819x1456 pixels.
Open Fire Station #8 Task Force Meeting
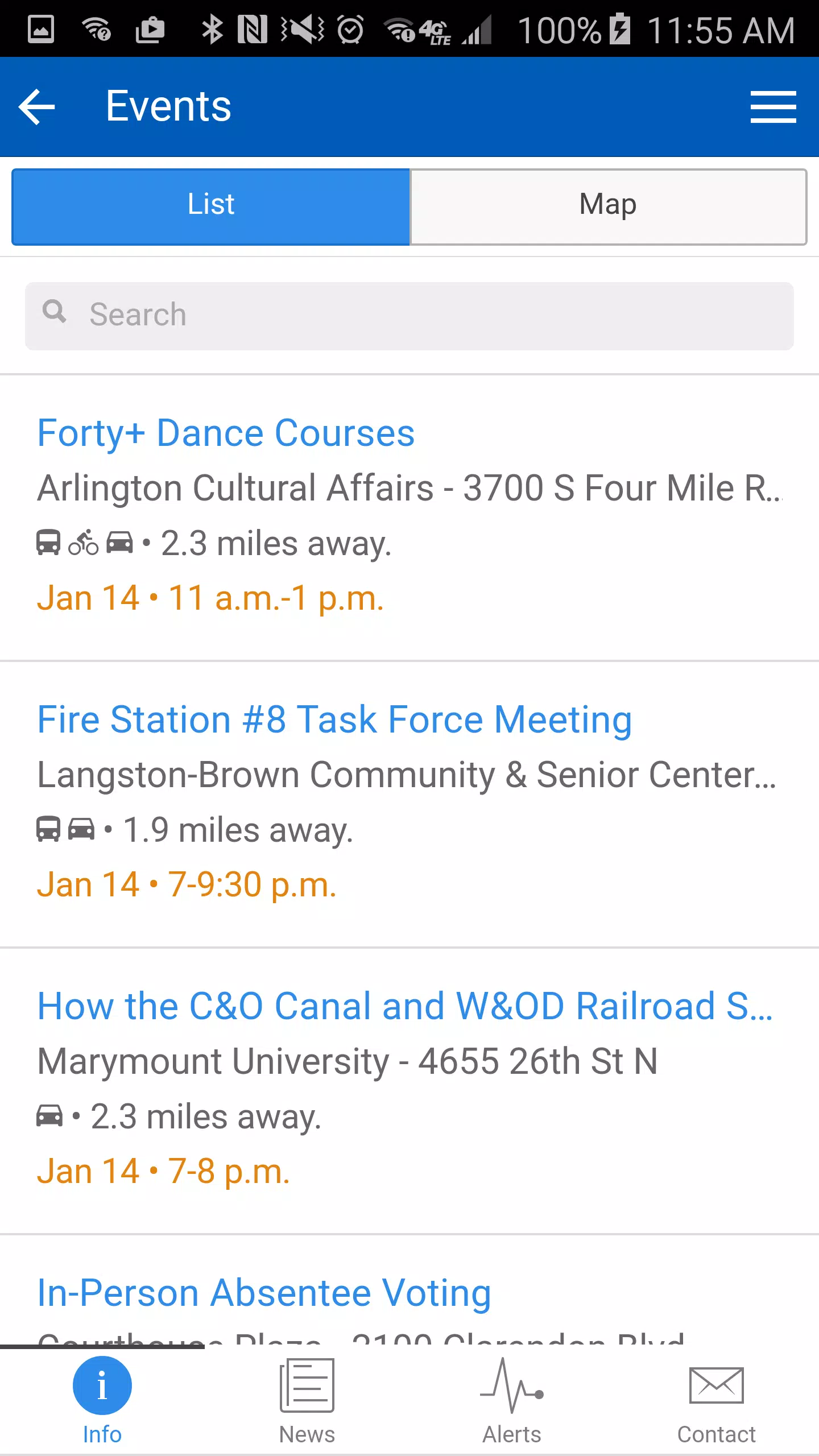point(409,804)
